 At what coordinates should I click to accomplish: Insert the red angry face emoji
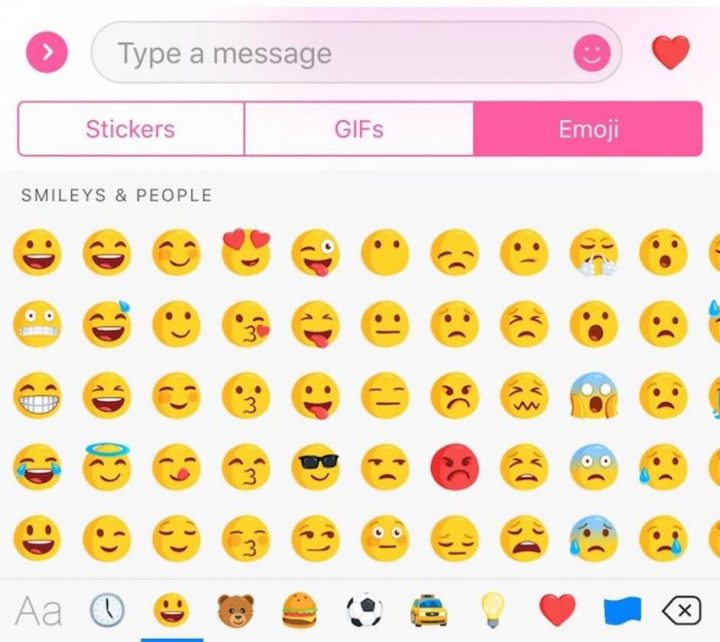pos(454,466)
